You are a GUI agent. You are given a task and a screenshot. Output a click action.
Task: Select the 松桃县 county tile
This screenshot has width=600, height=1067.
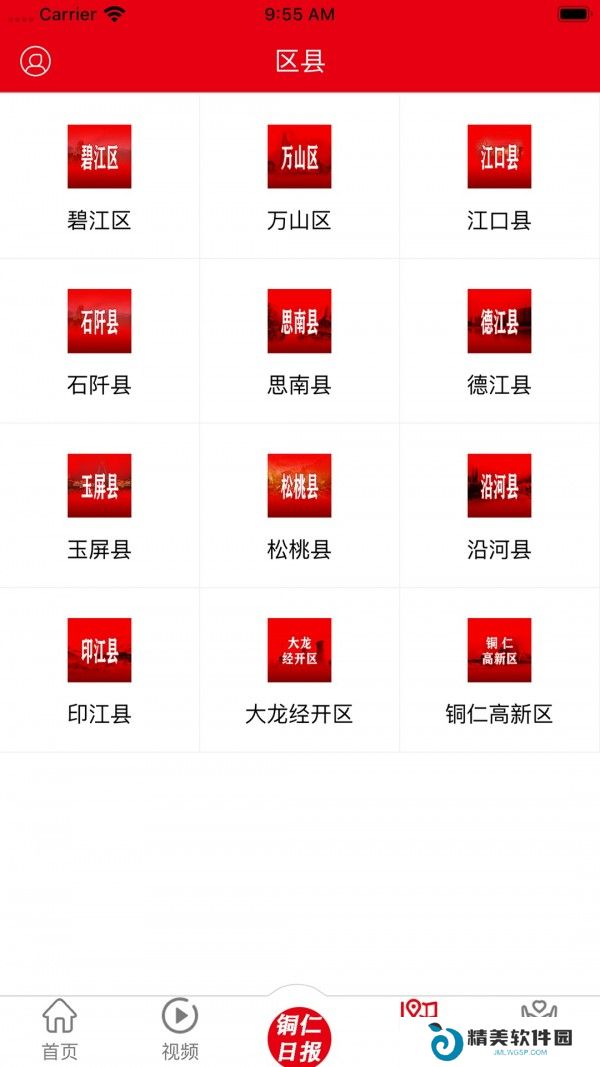299,506
